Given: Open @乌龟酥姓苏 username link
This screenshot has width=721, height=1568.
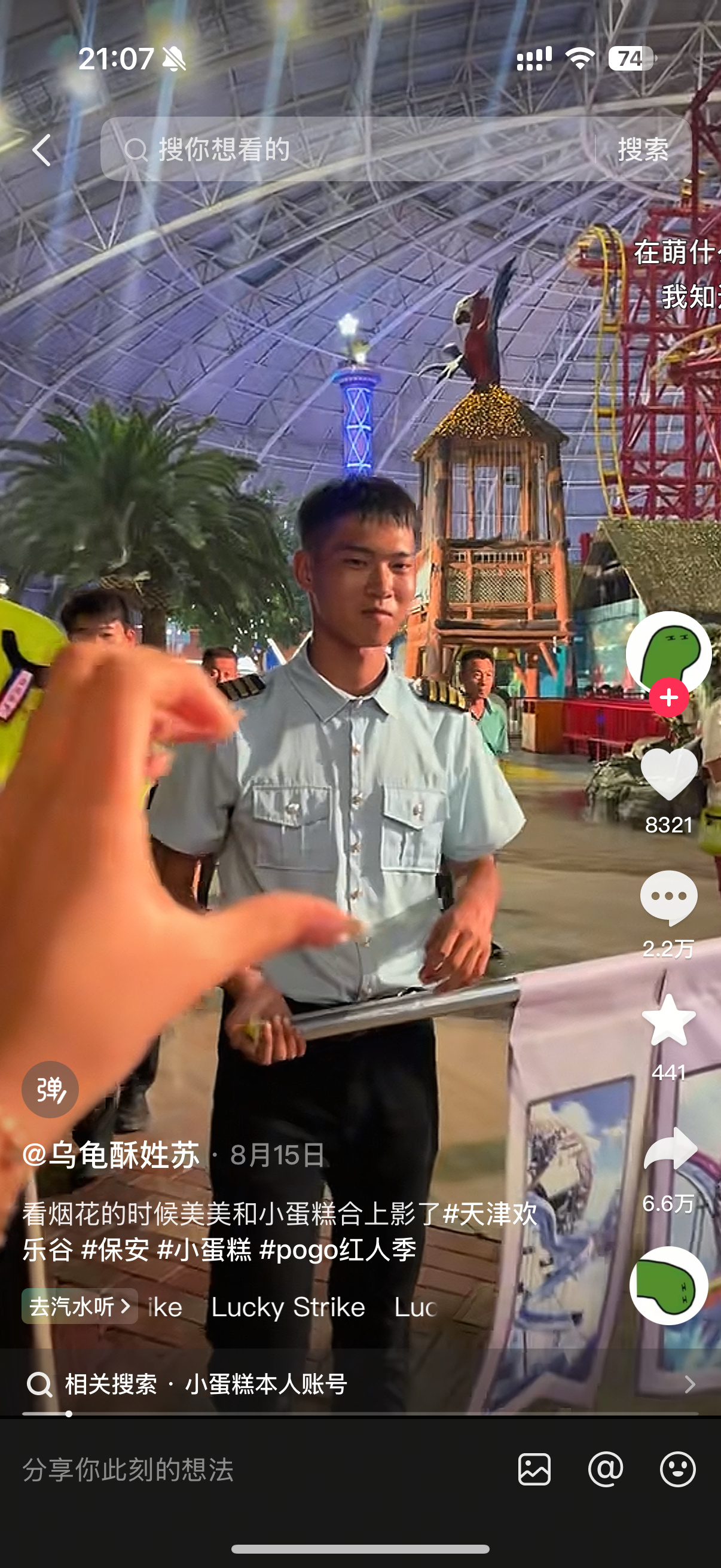Looking at the screenshot, I should click(111, 1155).
